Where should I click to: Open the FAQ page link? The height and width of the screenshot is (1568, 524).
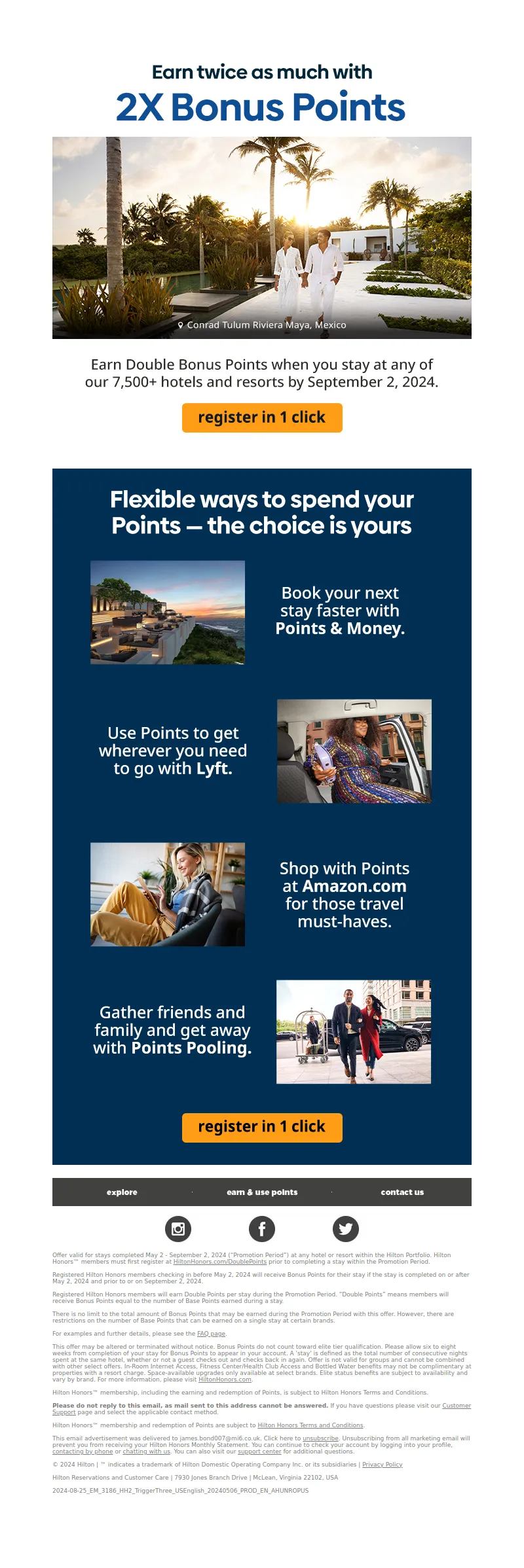coord(211,1333)
